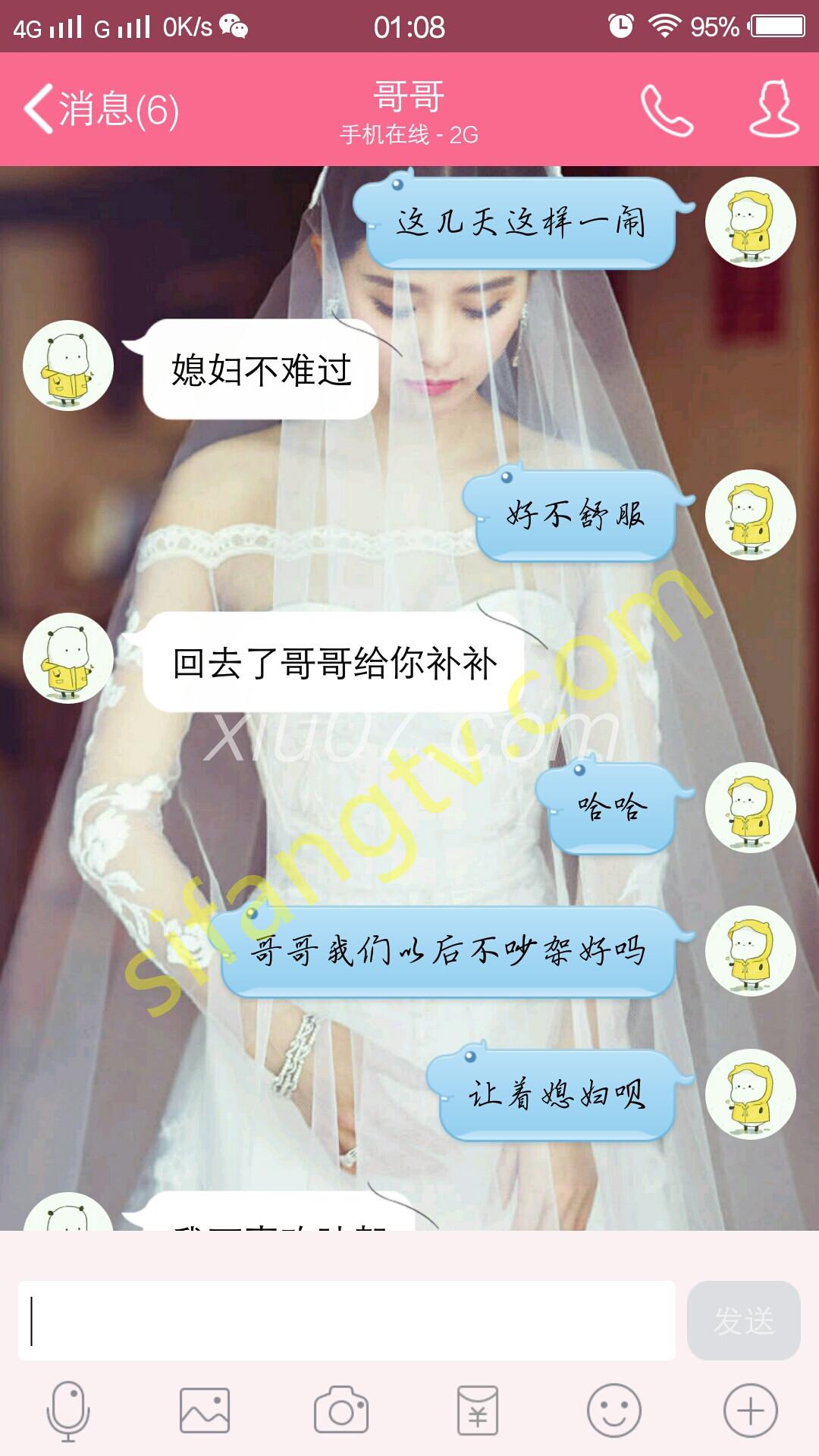Viewport: 819px width, 1456px height.
Task: Open the plus more options menu
Action: pyautogui.click(x=751, y=1410)
